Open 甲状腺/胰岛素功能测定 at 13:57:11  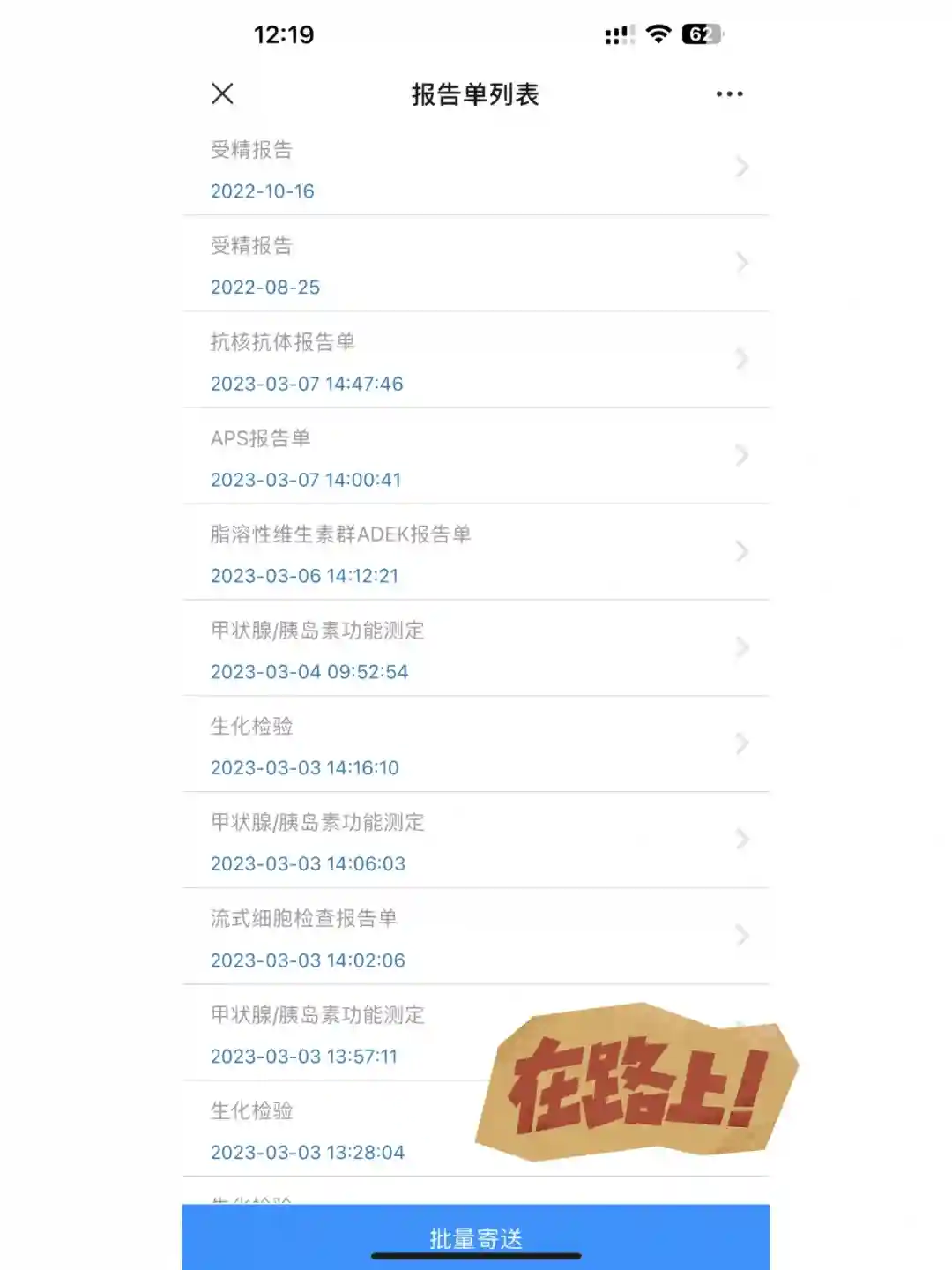click(335, 1034)
